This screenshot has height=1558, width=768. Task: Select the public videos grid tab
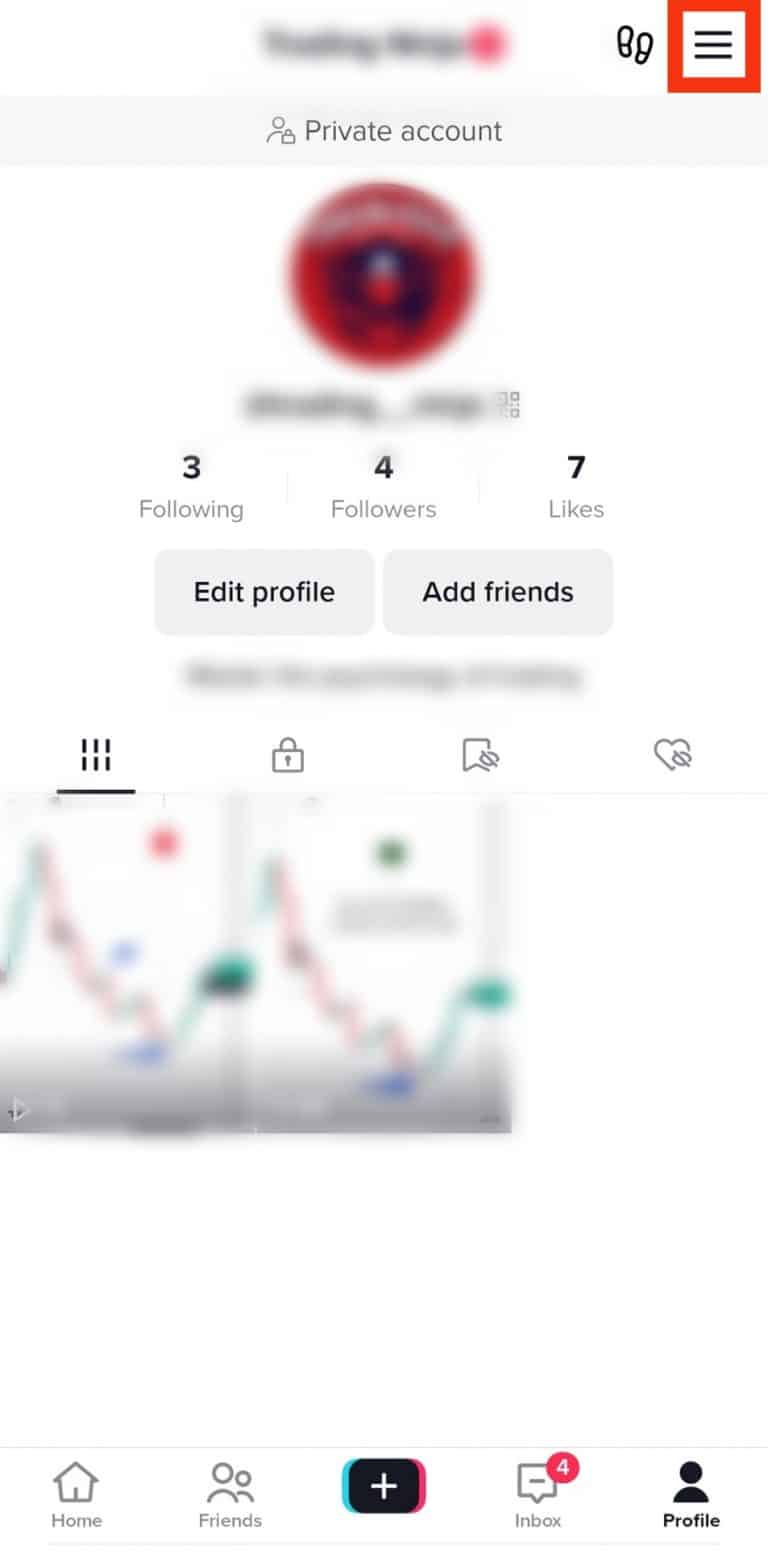click(x=96, y=755)
